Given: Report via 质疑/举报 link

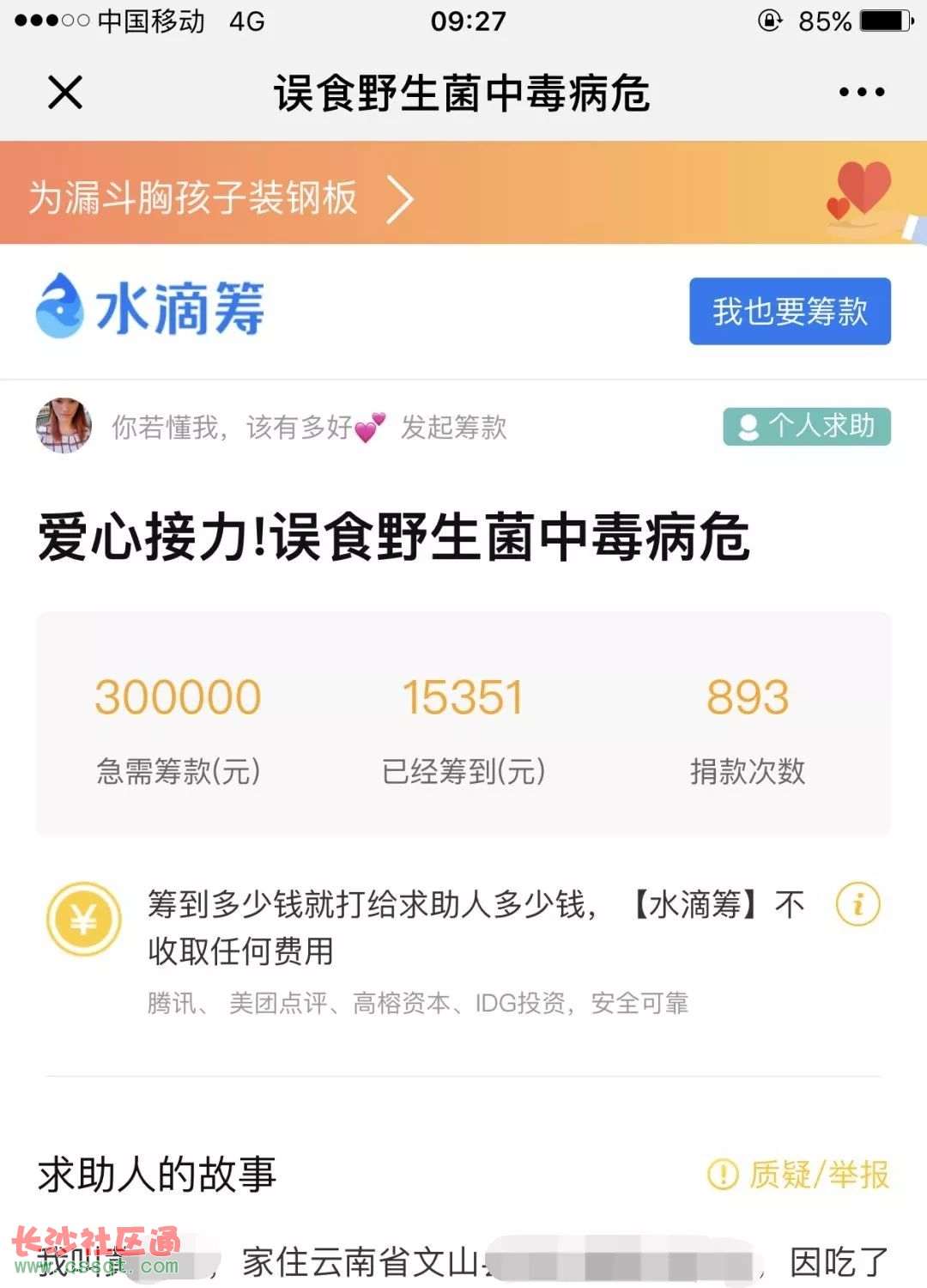Looking at the screenshot, I should (798, 1174).
